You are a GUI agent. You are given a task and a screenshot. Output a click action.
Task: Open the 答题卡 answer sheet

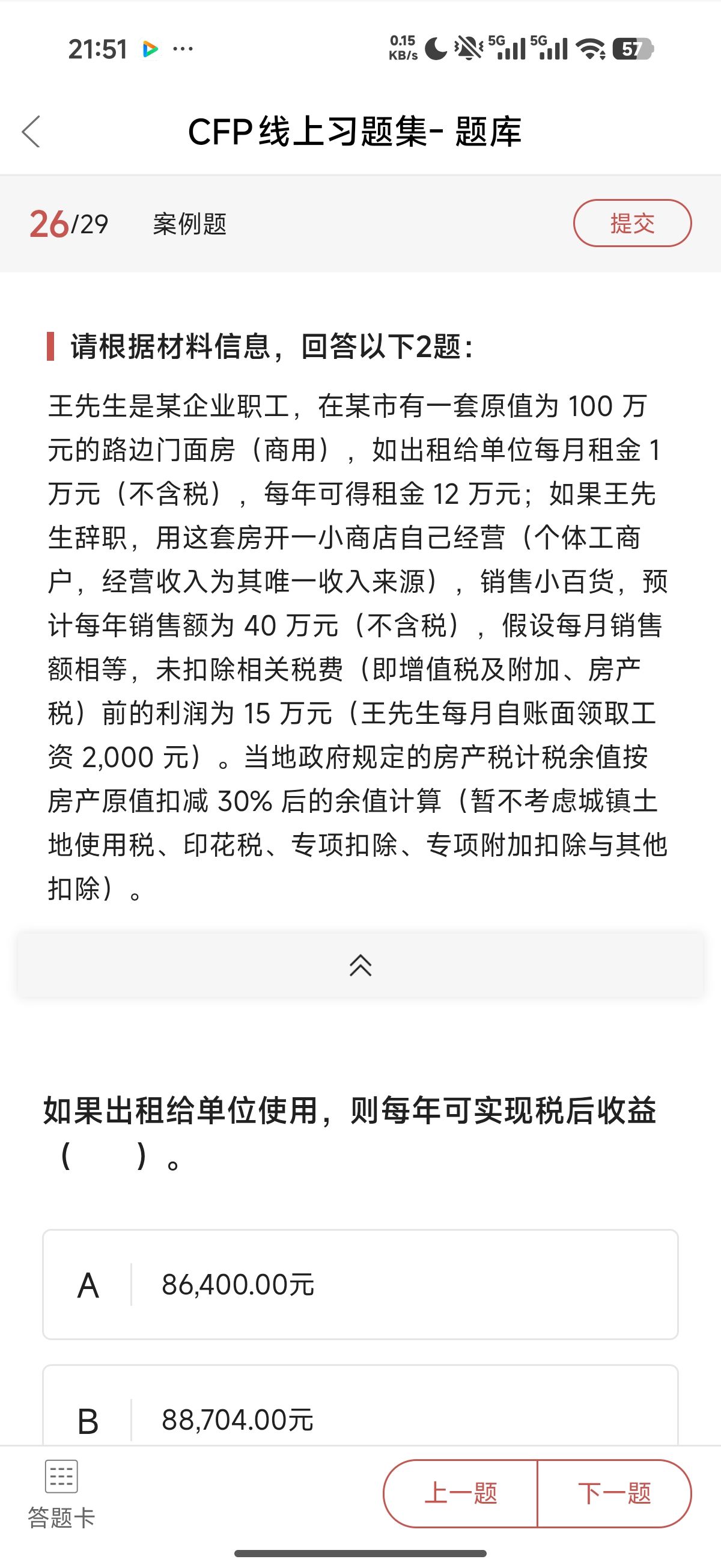[x=61, y=1493]
